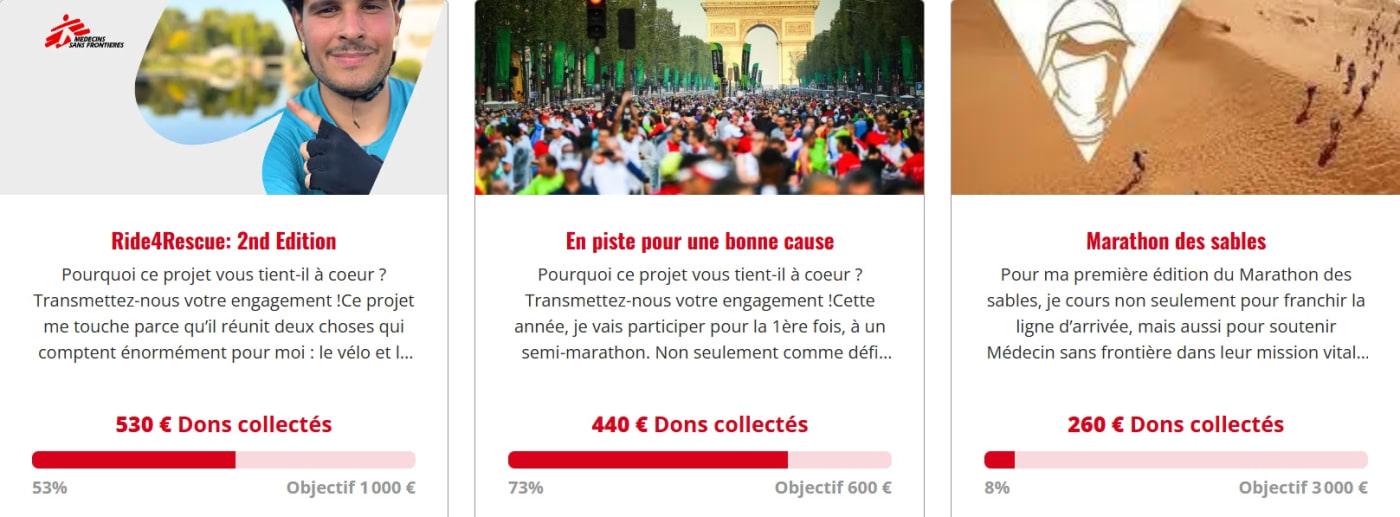Open the Ride4Rescue: 2nd Edition fundraiser card
Viewport: 1400px width, 517px height.
223,241
